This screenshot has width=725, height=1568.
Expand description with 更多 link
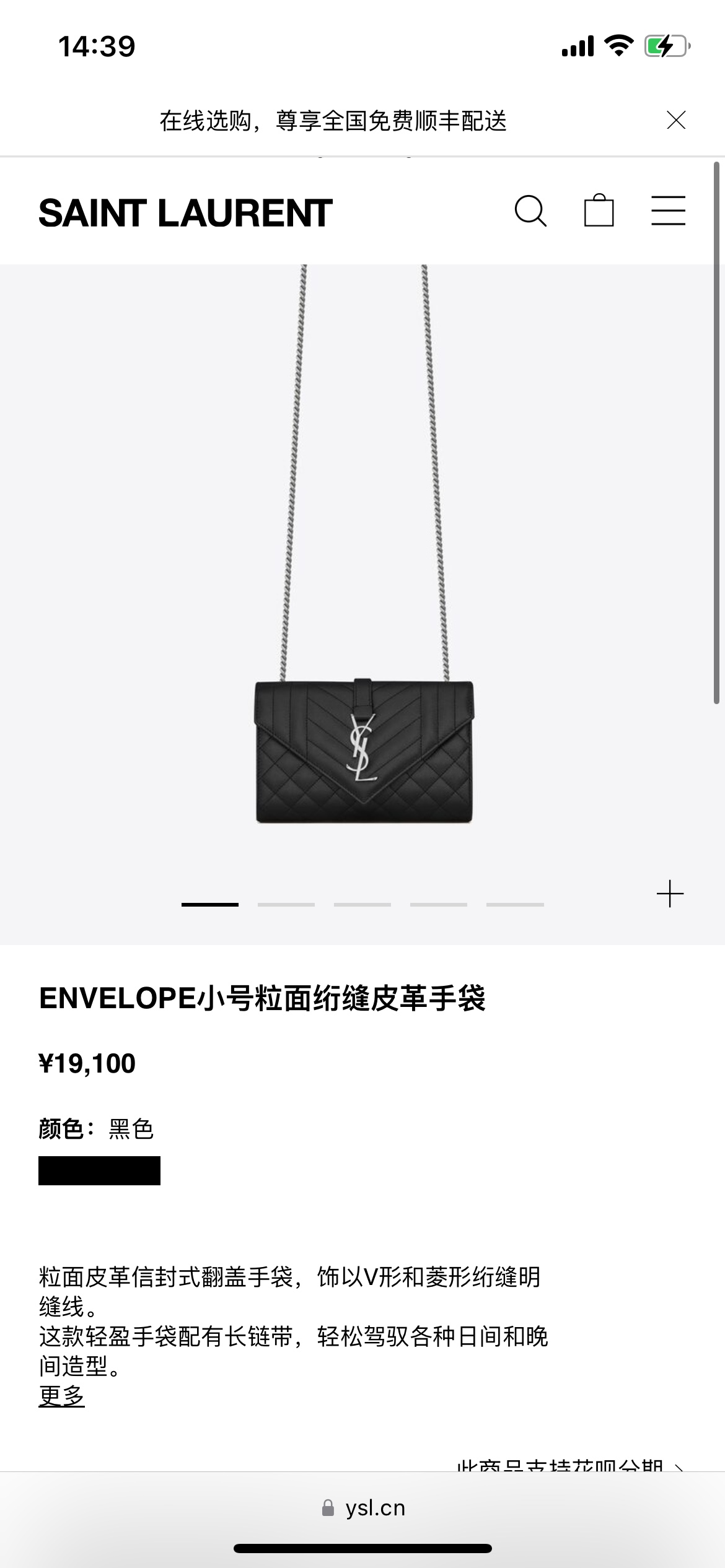pyautogui.click(x=61, y=1396)
